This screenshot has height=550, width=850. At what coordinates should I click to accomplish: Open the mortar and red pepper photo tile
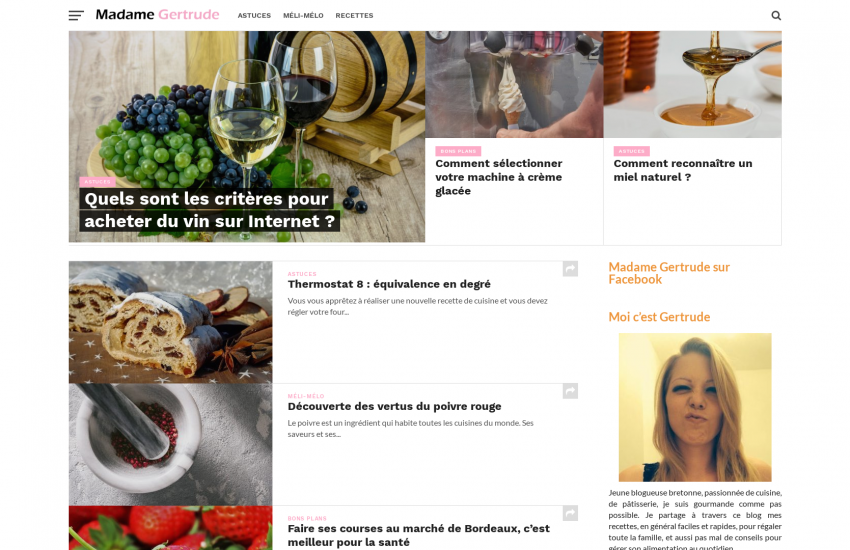point(170,444)
